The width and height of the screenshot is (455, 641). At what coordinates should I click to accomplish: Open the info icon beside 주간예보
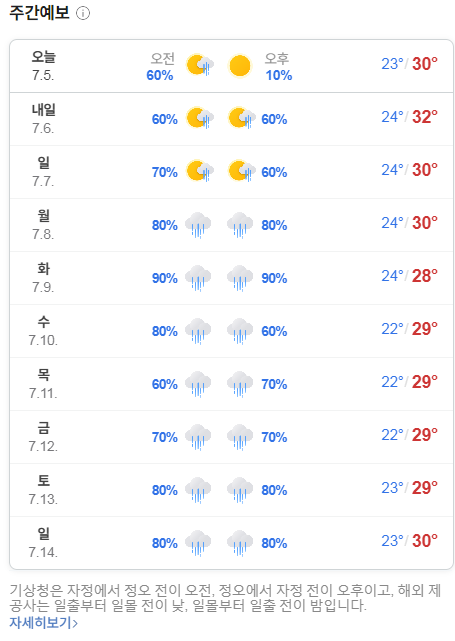pyautogui.click(x=83, y=13)
